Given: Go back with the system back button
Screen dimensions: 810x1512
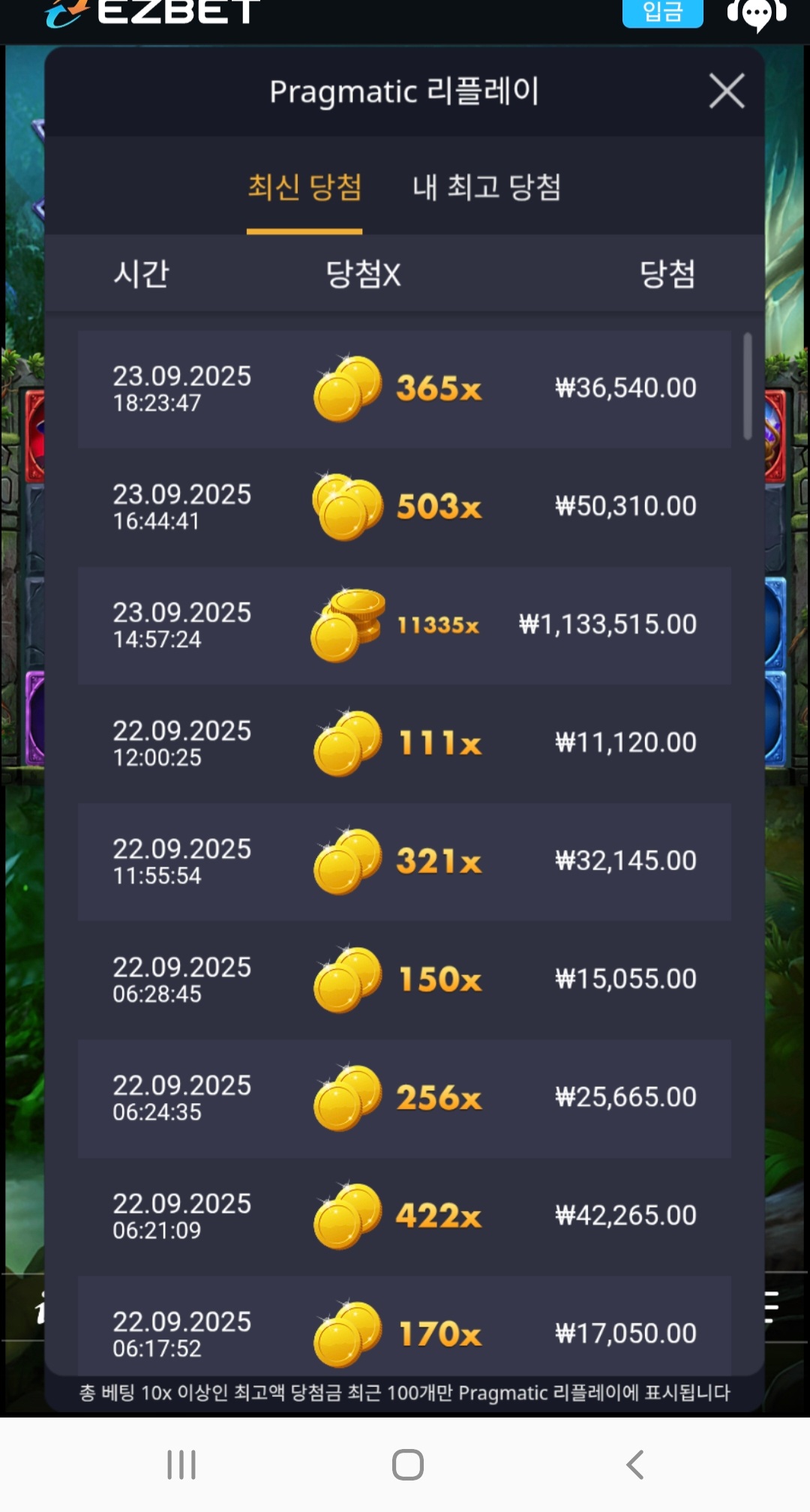Looking at the screenshot, I should 634,1464.
